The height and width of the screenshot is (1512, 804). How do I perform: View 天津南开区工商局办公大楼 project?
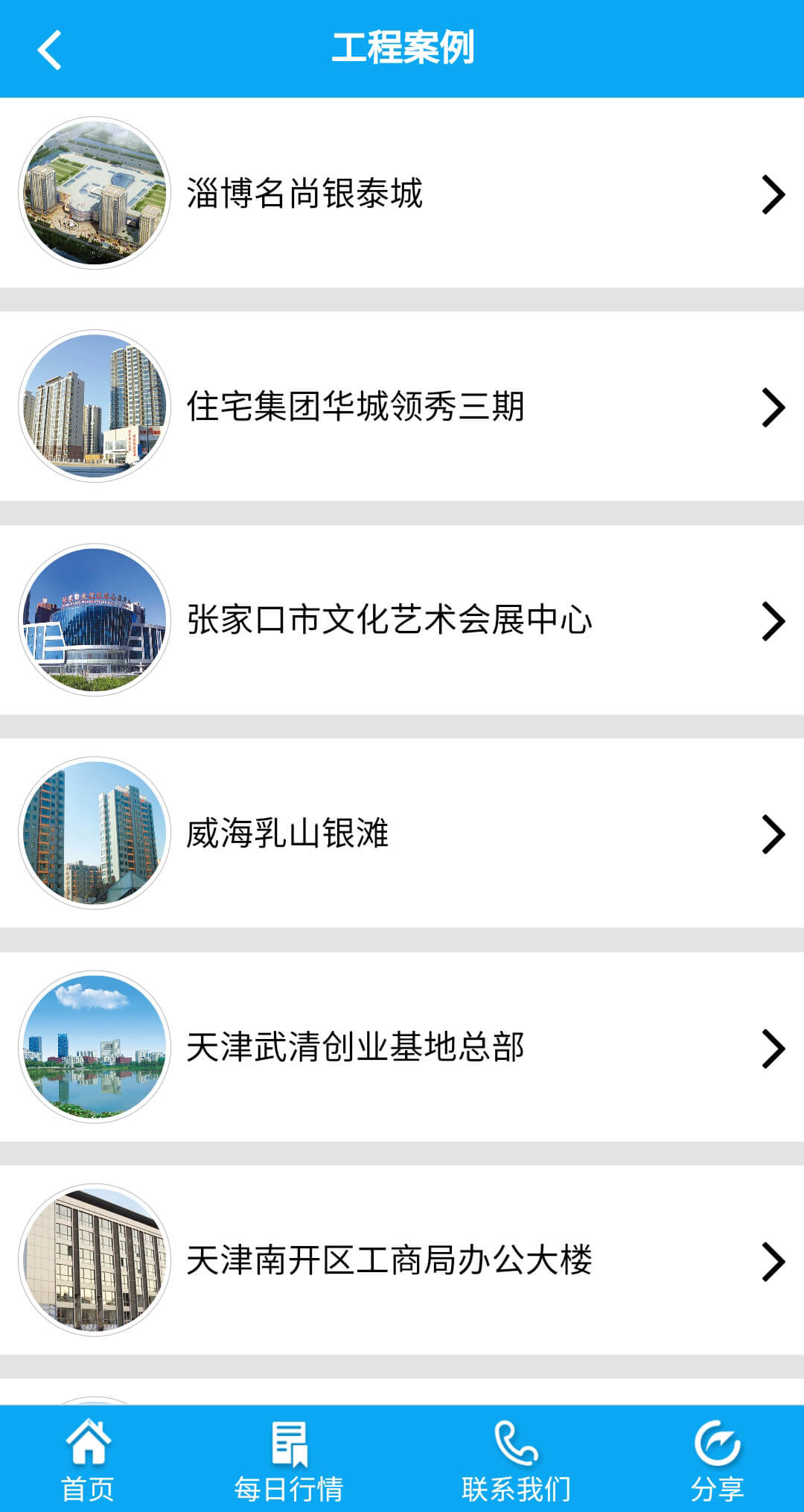coord(402,1260)
